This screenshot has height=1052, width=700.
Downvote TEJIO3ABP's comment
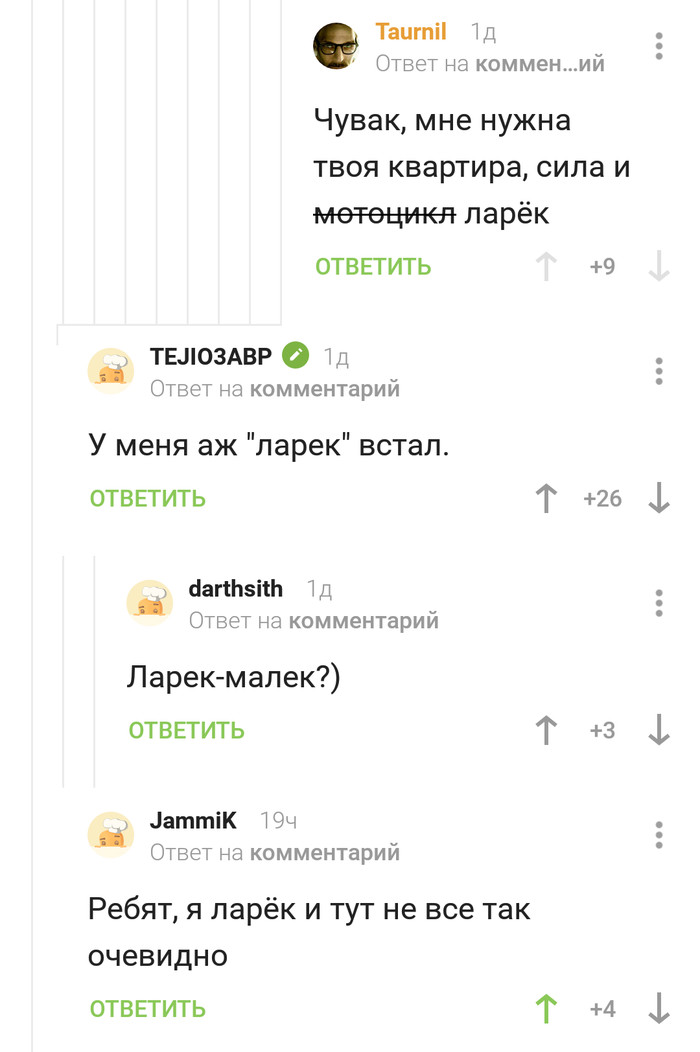pyautogui.click(x=659, y=498)
